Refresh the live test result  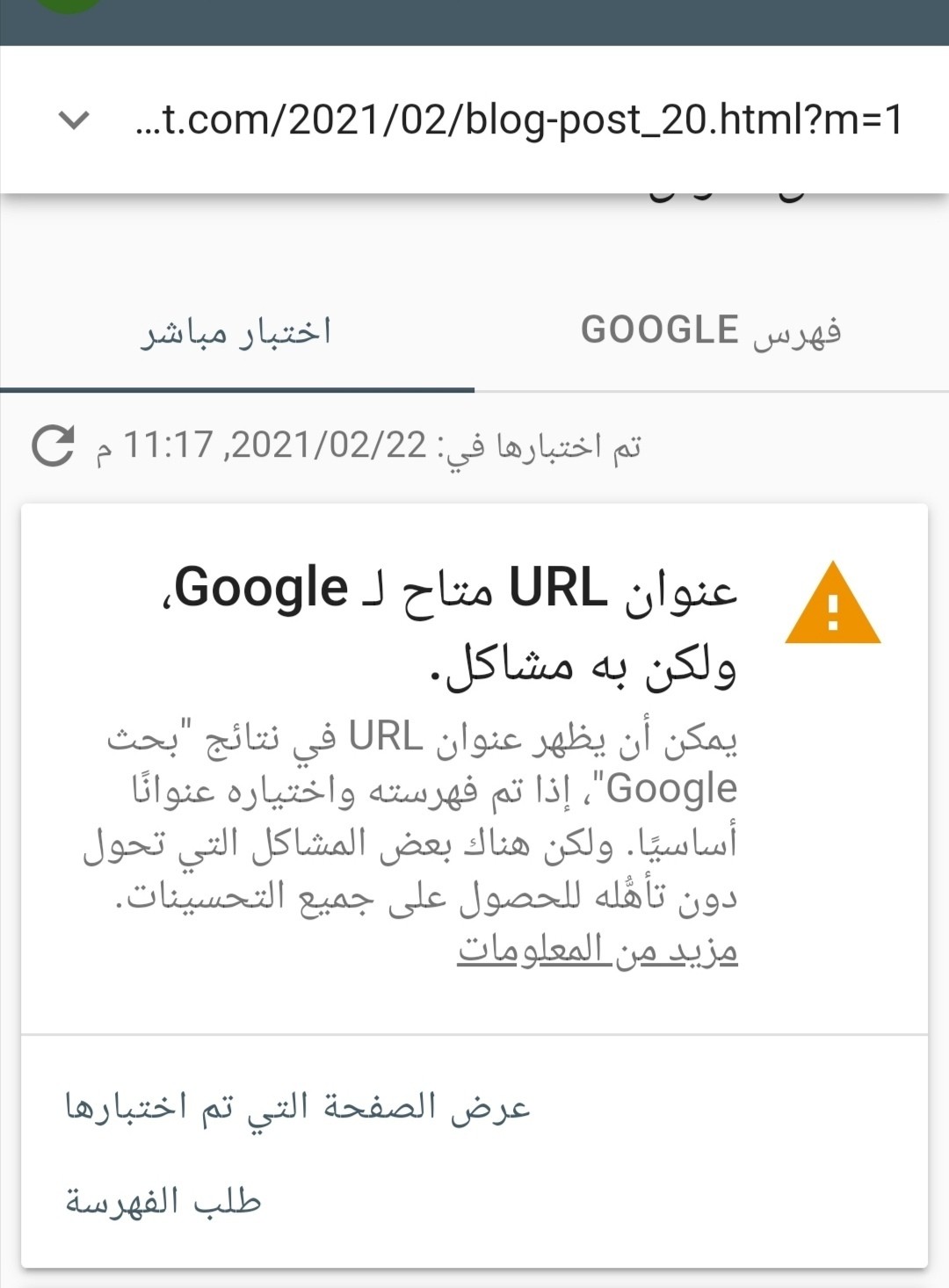[x=53, y=445]
